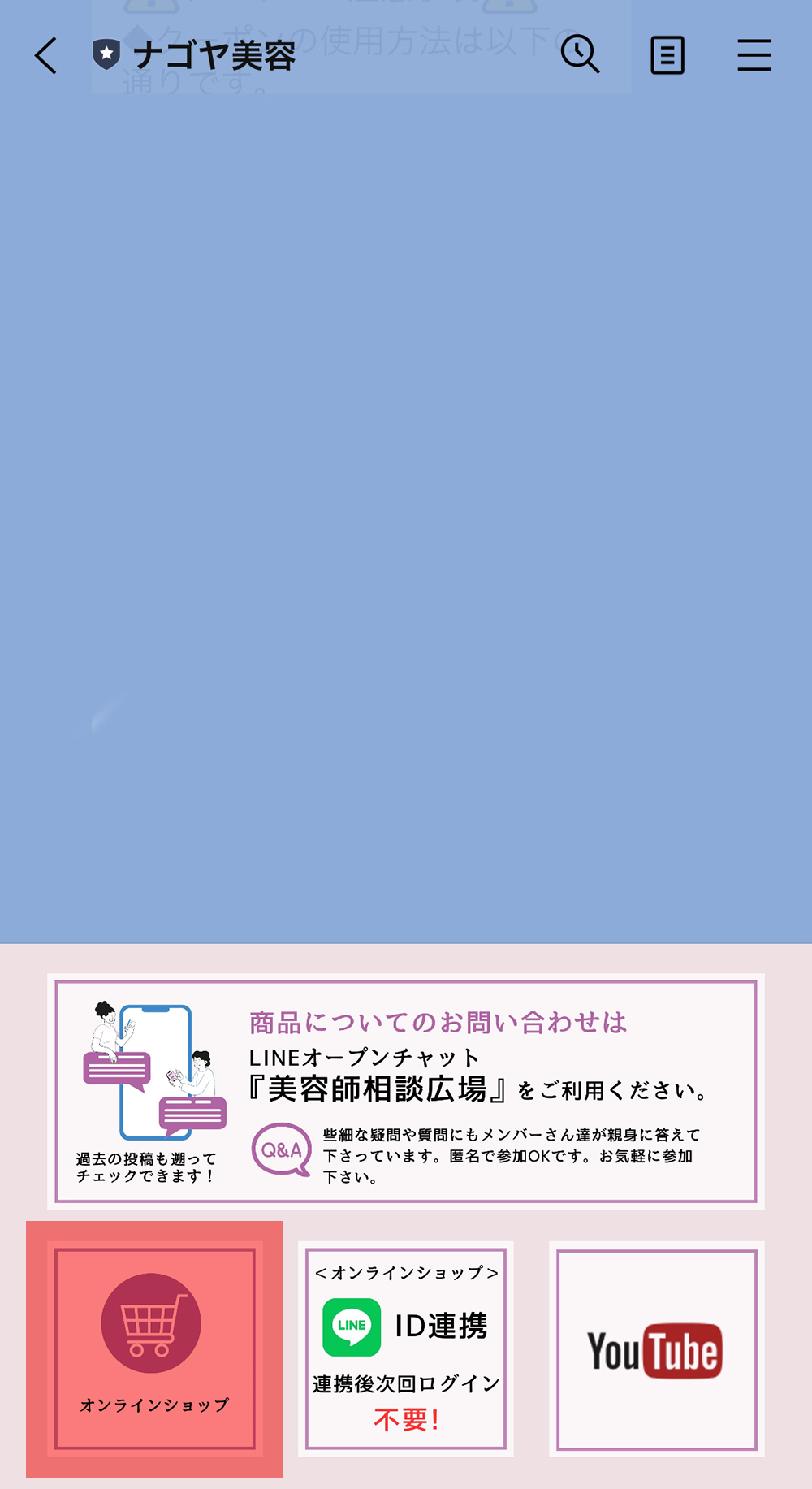Open the chat search icon
The image size is (812, 1489).
(x=580, y=55)
